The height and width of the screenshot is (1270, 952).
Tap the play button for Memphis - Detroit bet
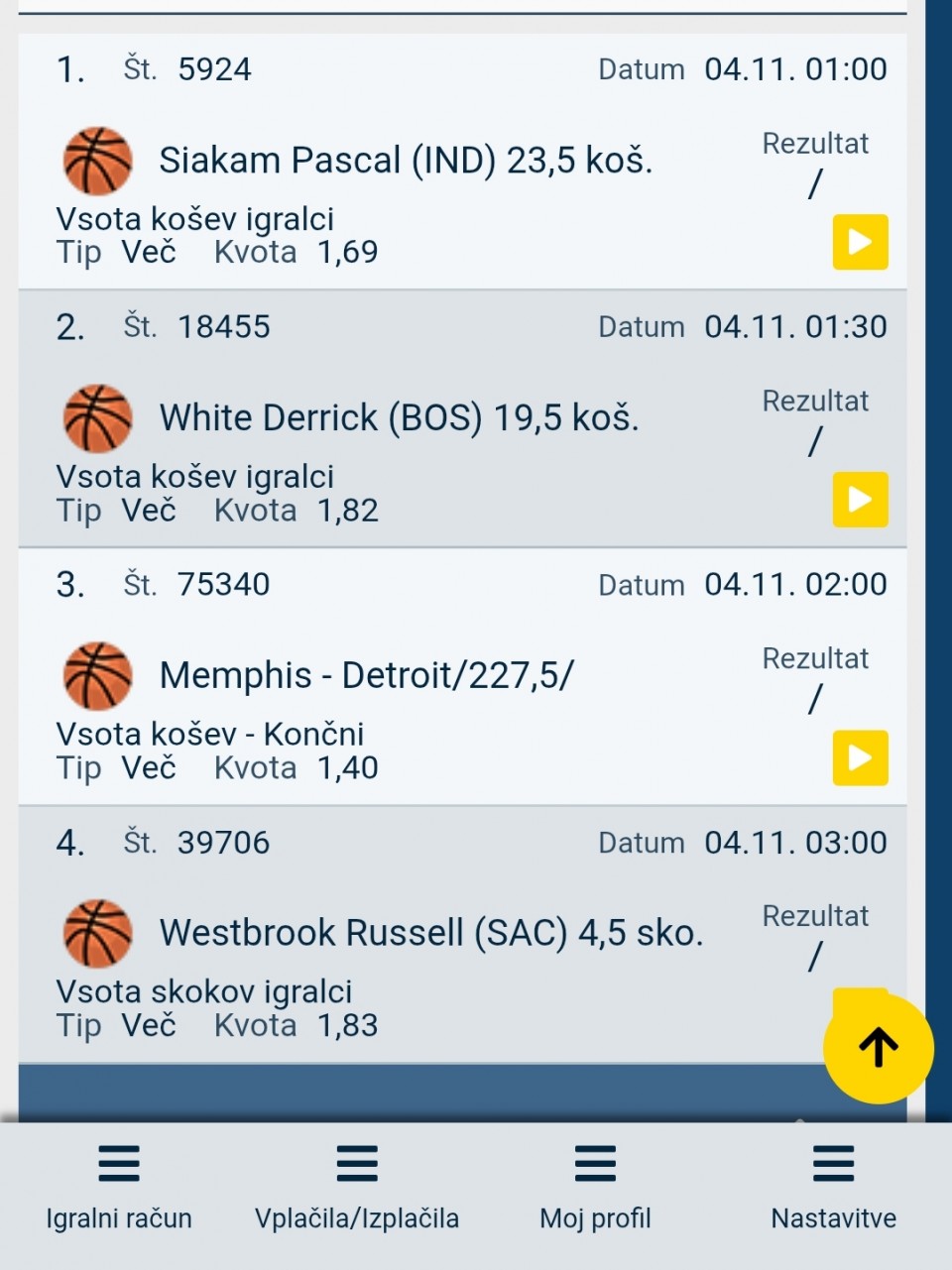[x=860, y=757]
